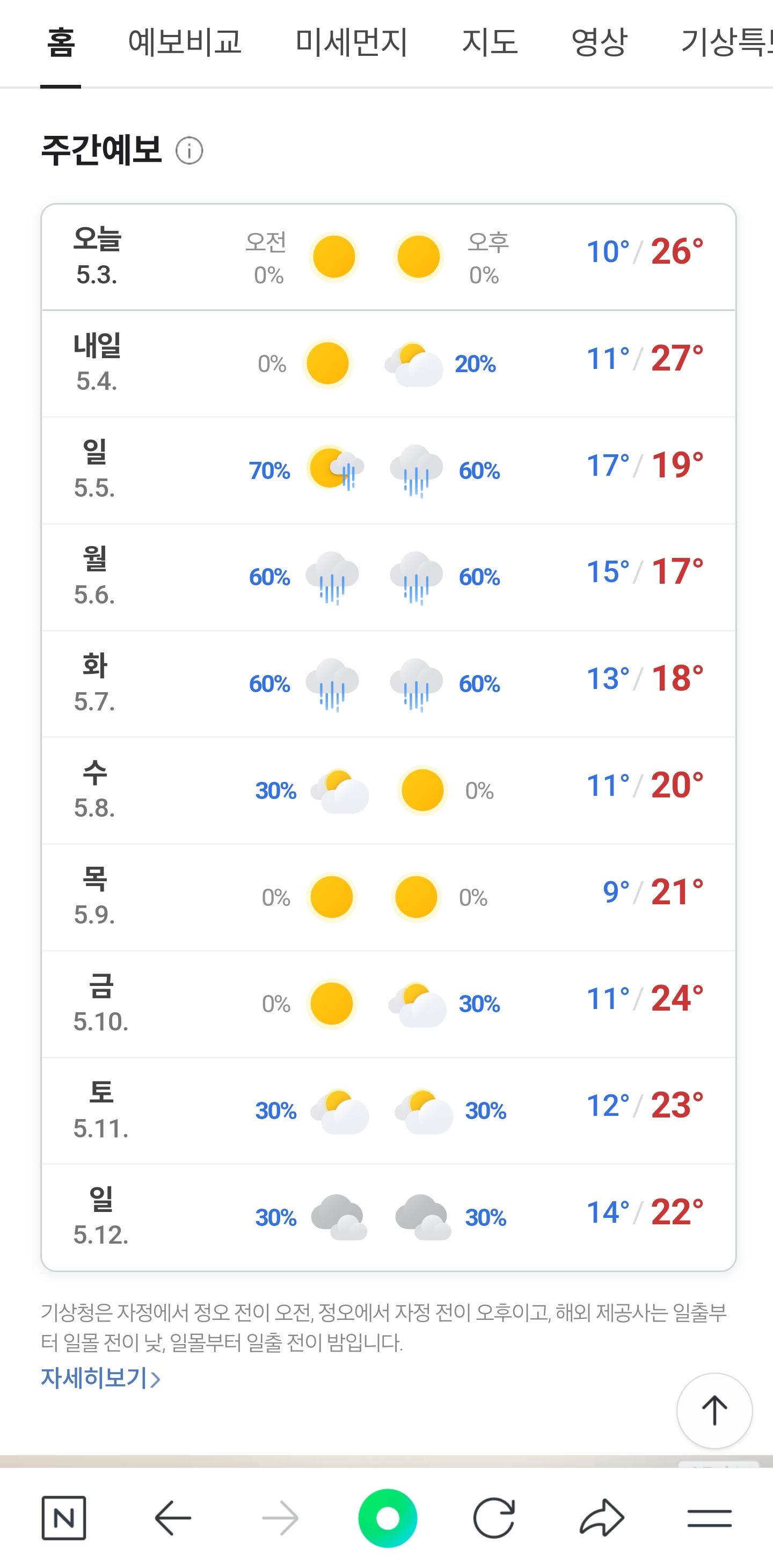This screenshot has width=773, height=1568.
Task: Share this weather page
Action: click(601, 1518)
